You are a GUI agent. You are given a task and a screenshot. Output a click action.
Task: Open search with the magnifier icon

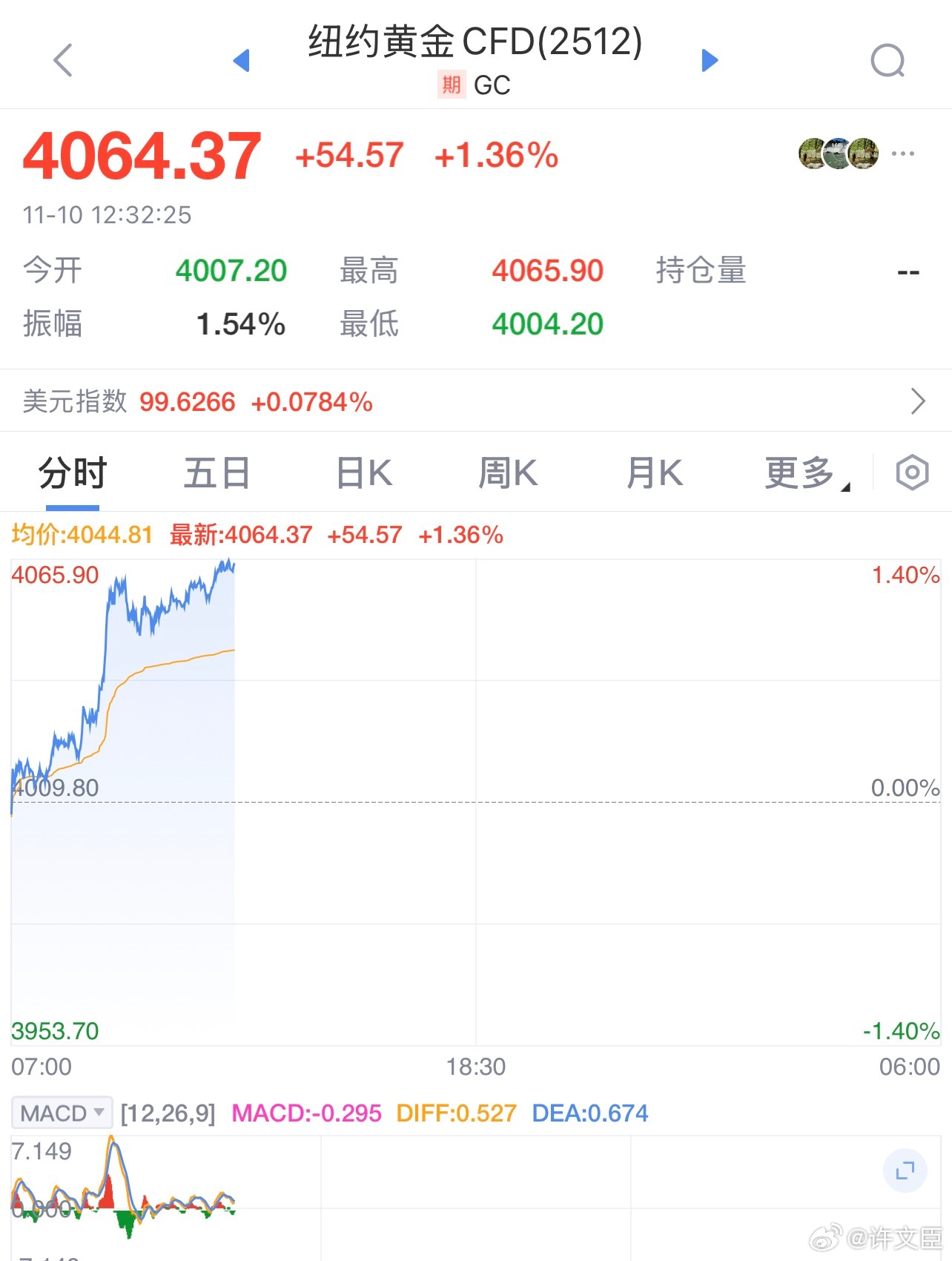888,59
